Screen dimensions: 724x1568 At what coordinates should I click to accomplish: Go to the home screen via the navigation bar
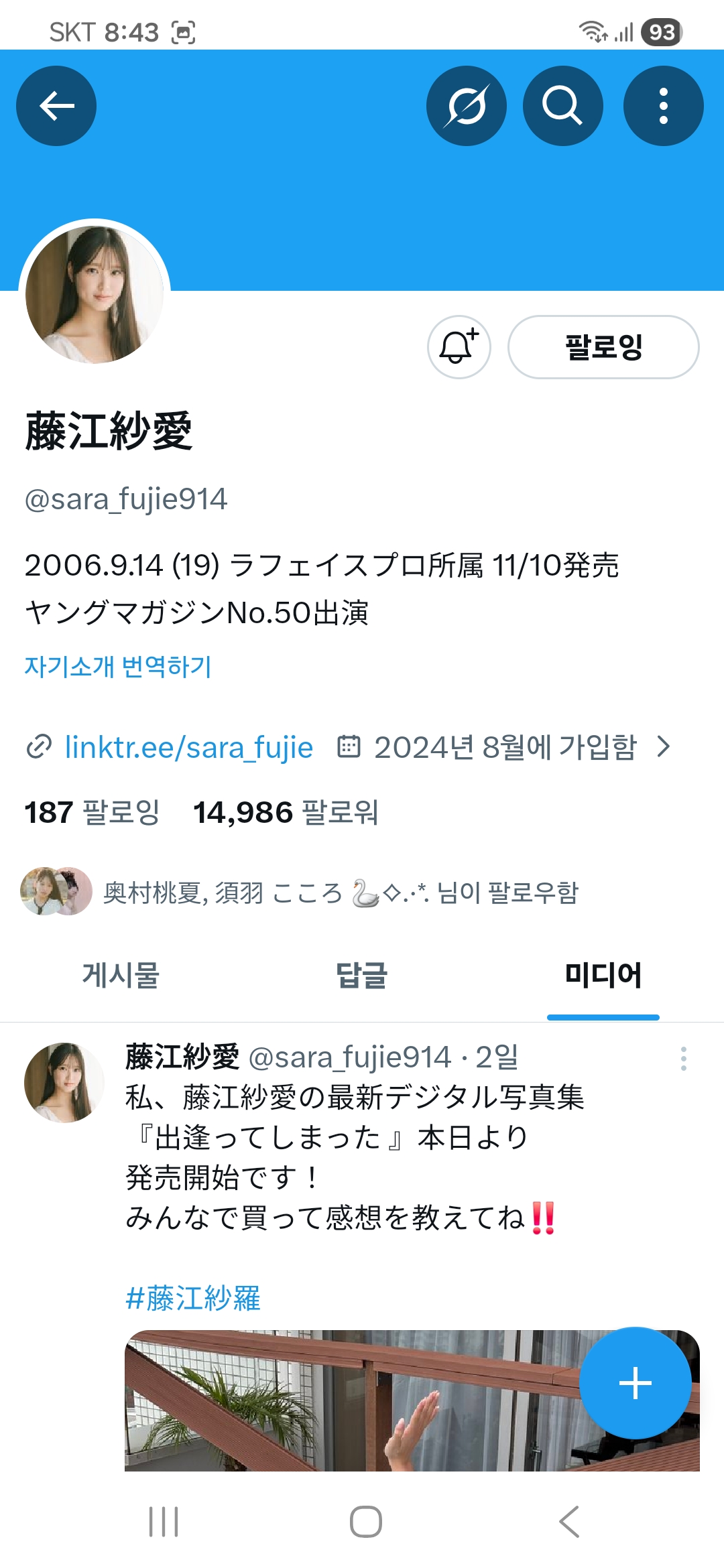click(x=366, y=1522)
